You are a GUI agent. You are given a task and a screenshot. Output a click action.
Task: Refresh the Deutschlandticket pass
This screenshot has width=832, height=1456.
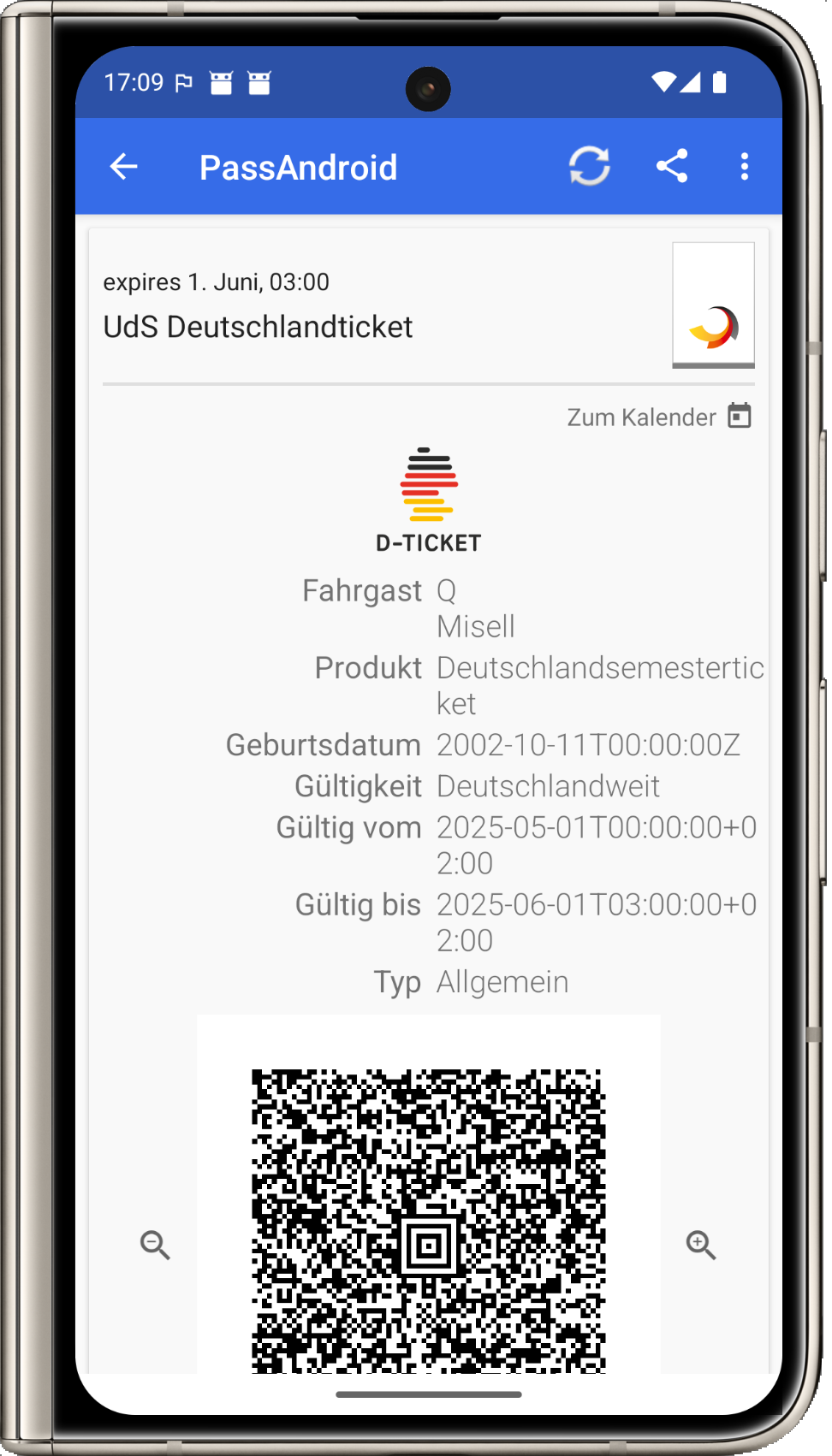[x=589, y=167]
